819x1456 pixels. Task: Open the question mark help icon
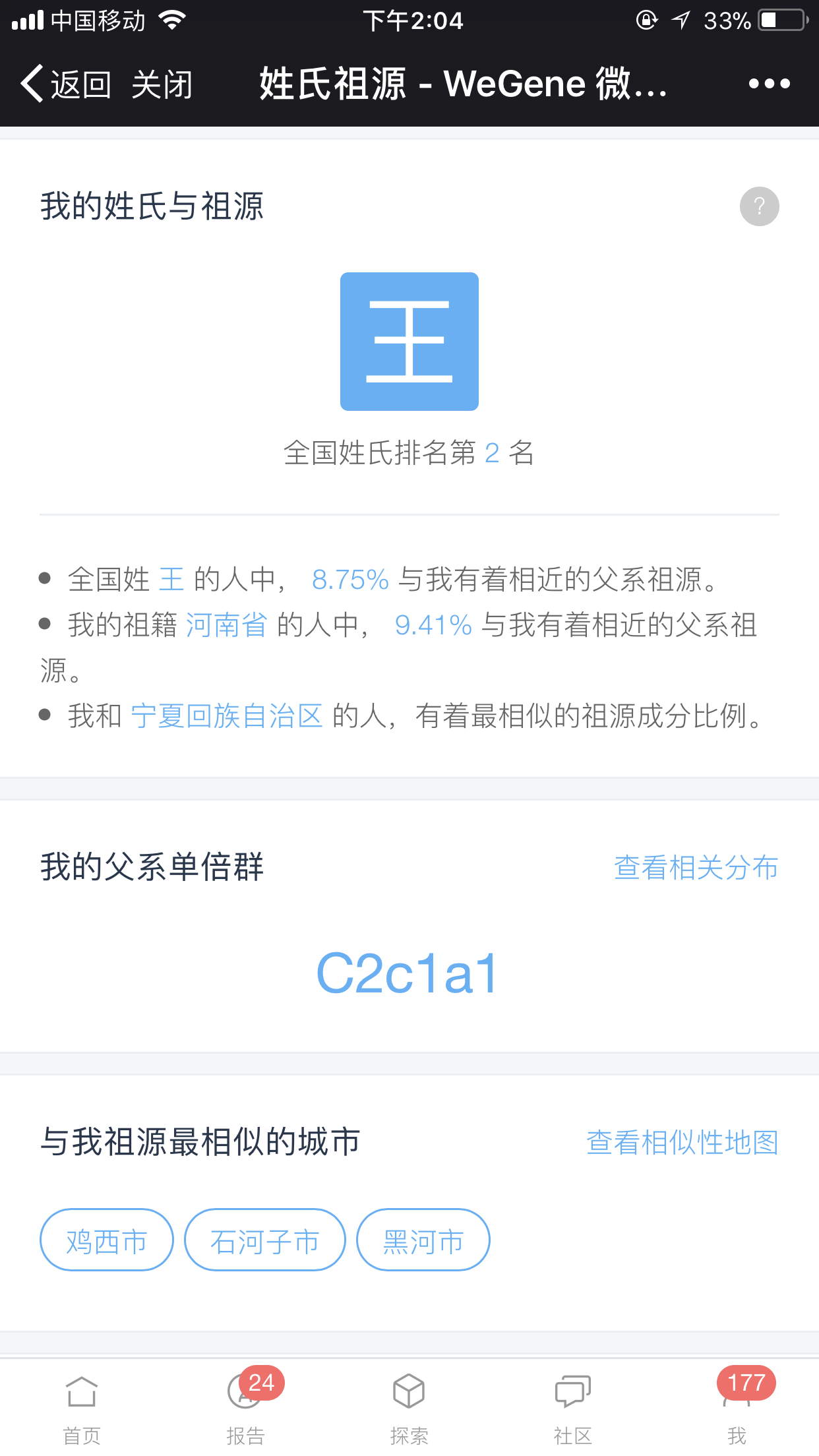click(759, 206)
